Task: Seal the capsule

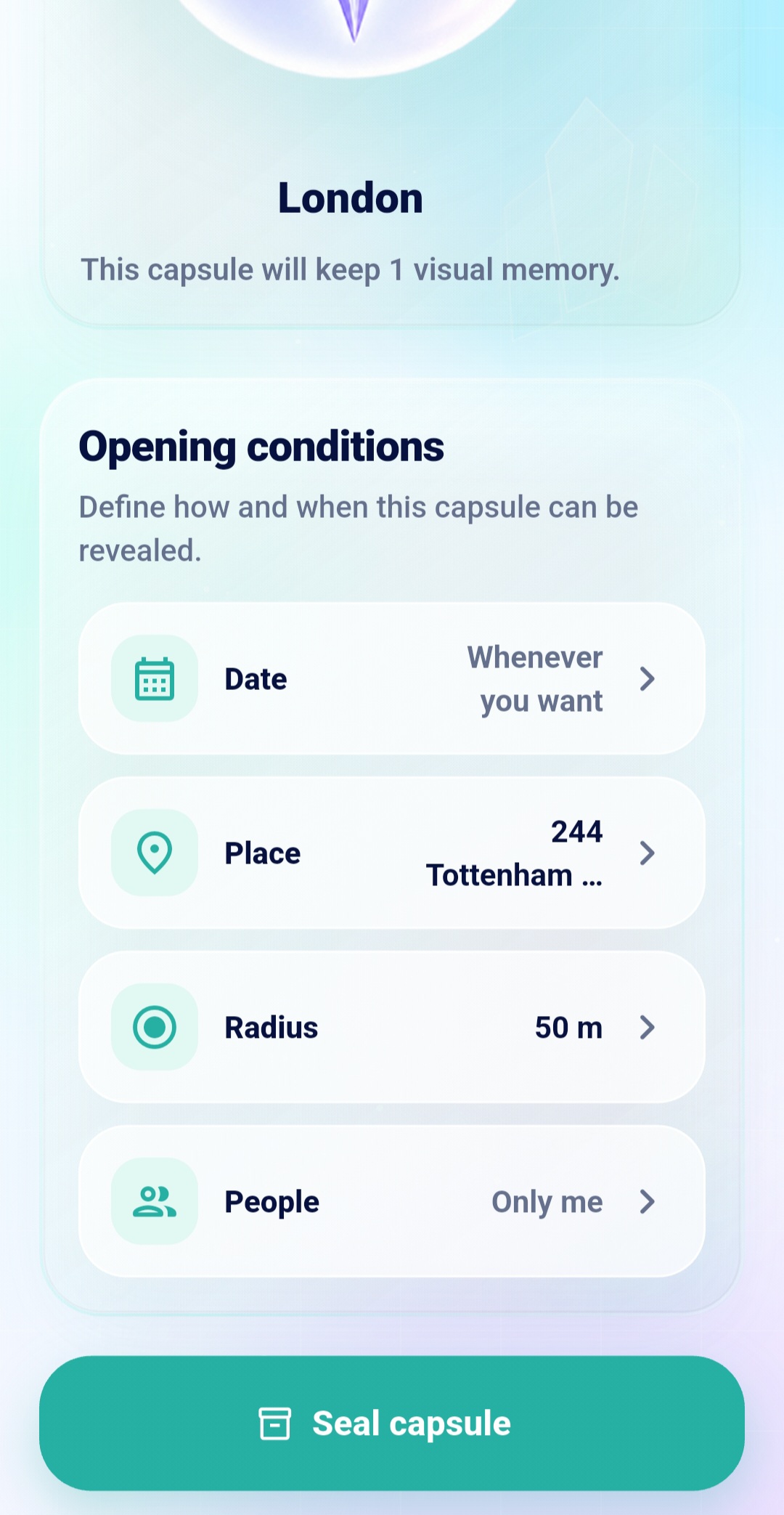Action: pyautogui.click(x=392, y=1423)
